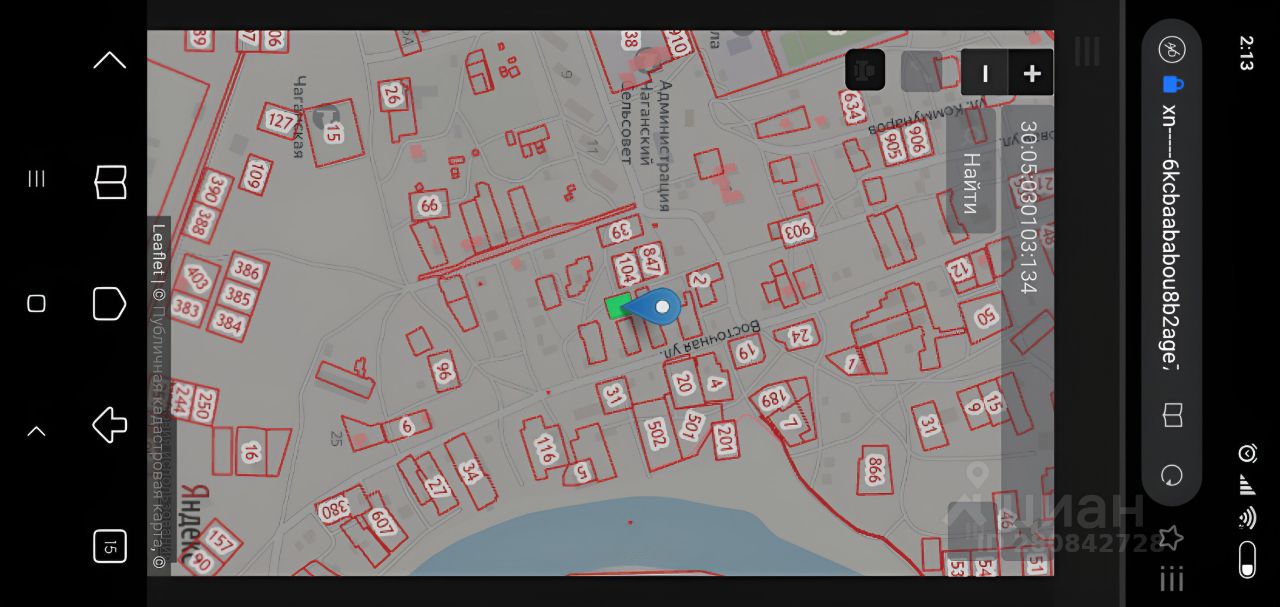
Task: Open bookmarks from browser toolbar
Action: coord(110,182)
